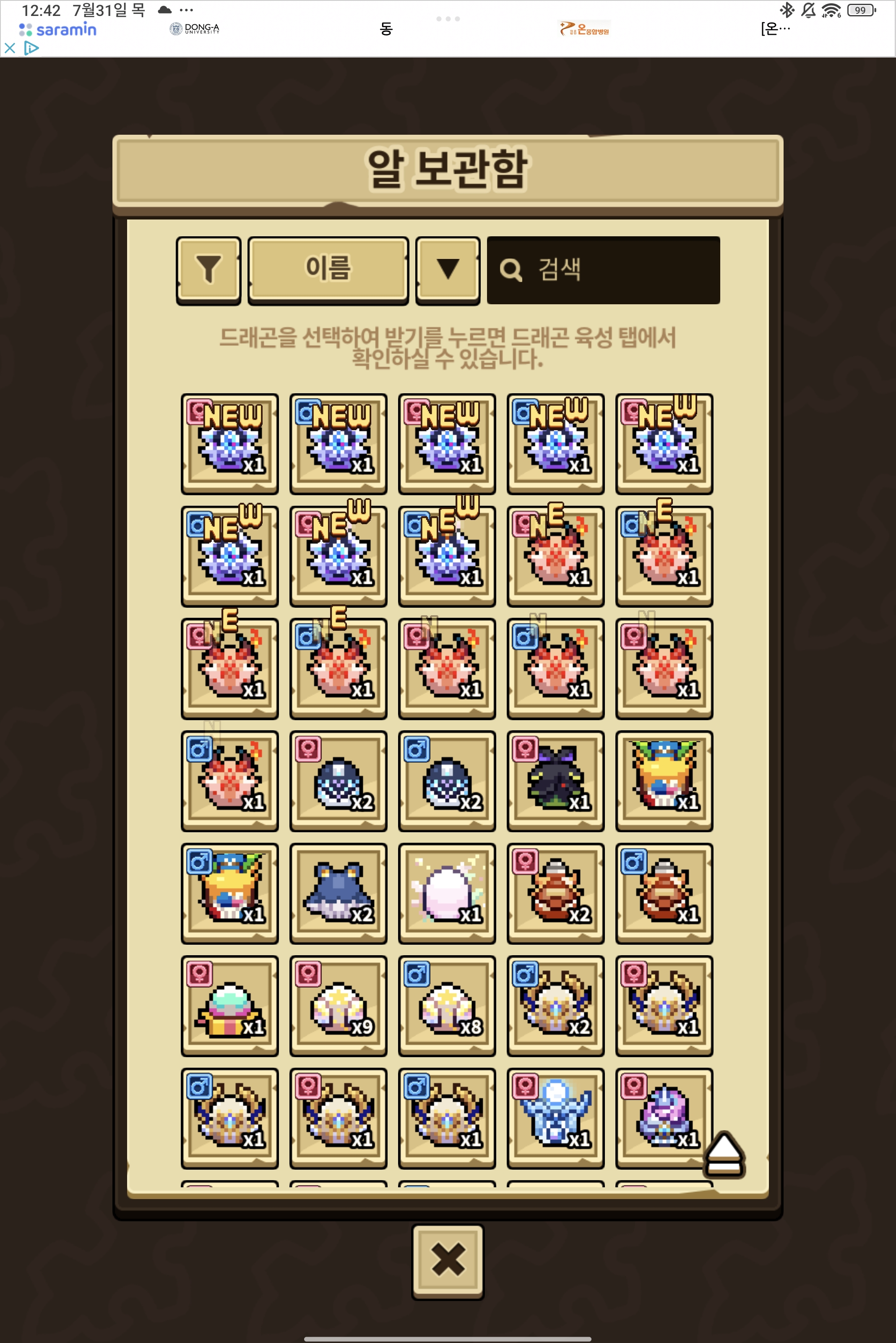
Task: Tap the 이름 sort button
Action: [x=328, y=269]
